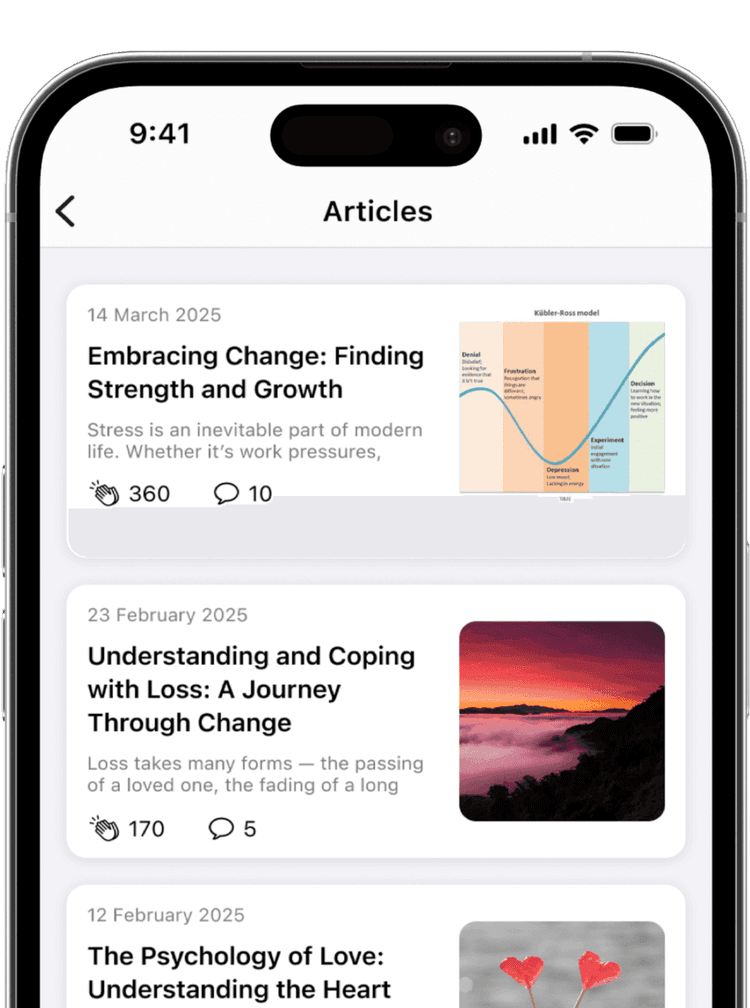Clap for Understanding and Coping with Loss

tap(105, 828)
